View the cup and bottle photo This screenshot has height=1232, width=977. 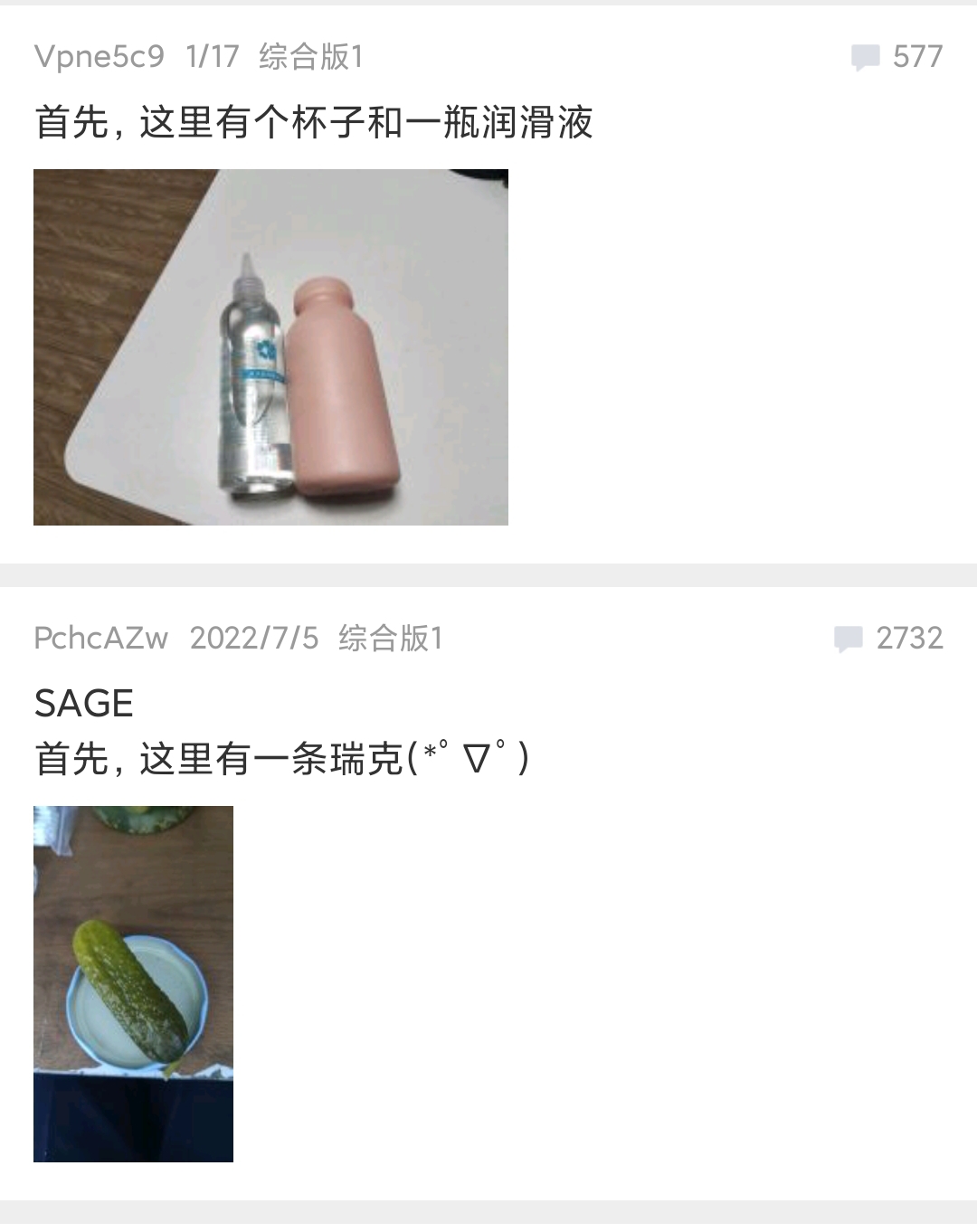[x=270, y=347]
